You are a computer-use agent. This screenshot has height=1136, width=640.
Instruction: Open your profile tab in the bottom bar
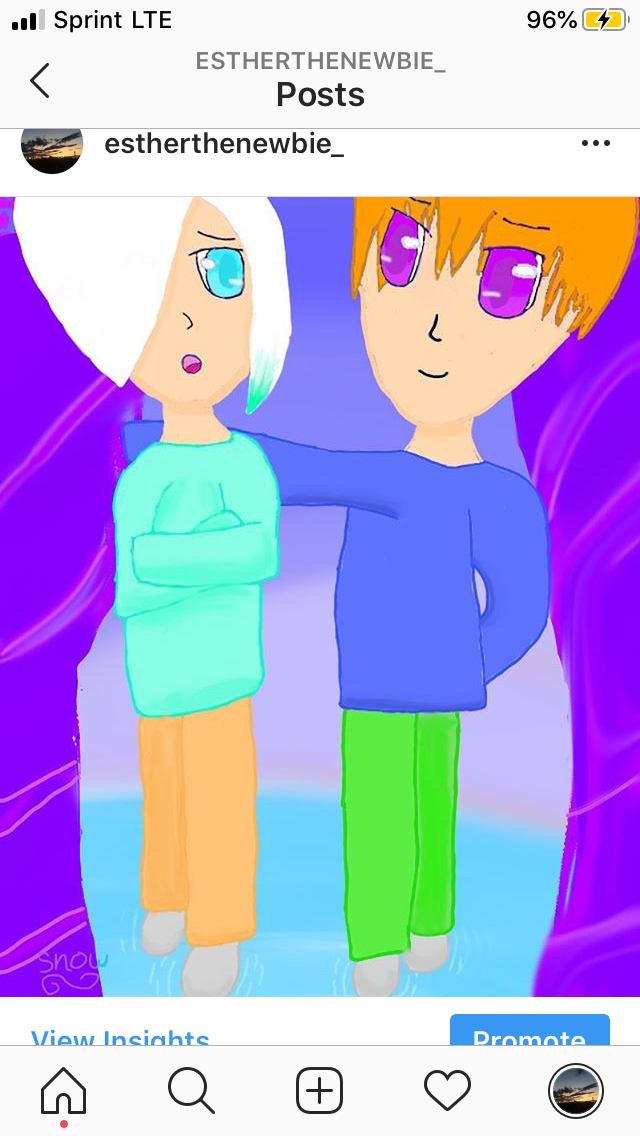[575, 1090]
